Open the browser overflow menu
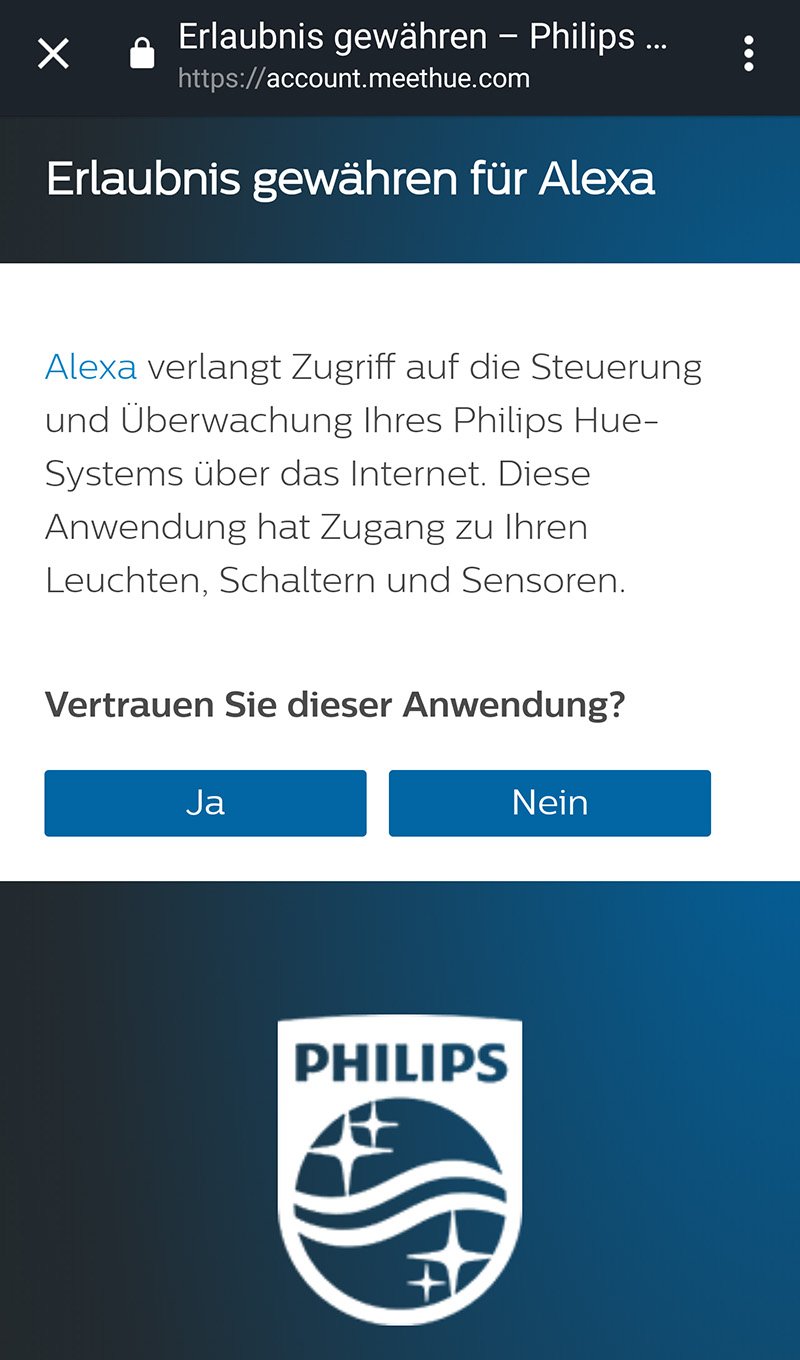Image resolution: width=800 pixels, height=1360 pixels. [748, 54]
